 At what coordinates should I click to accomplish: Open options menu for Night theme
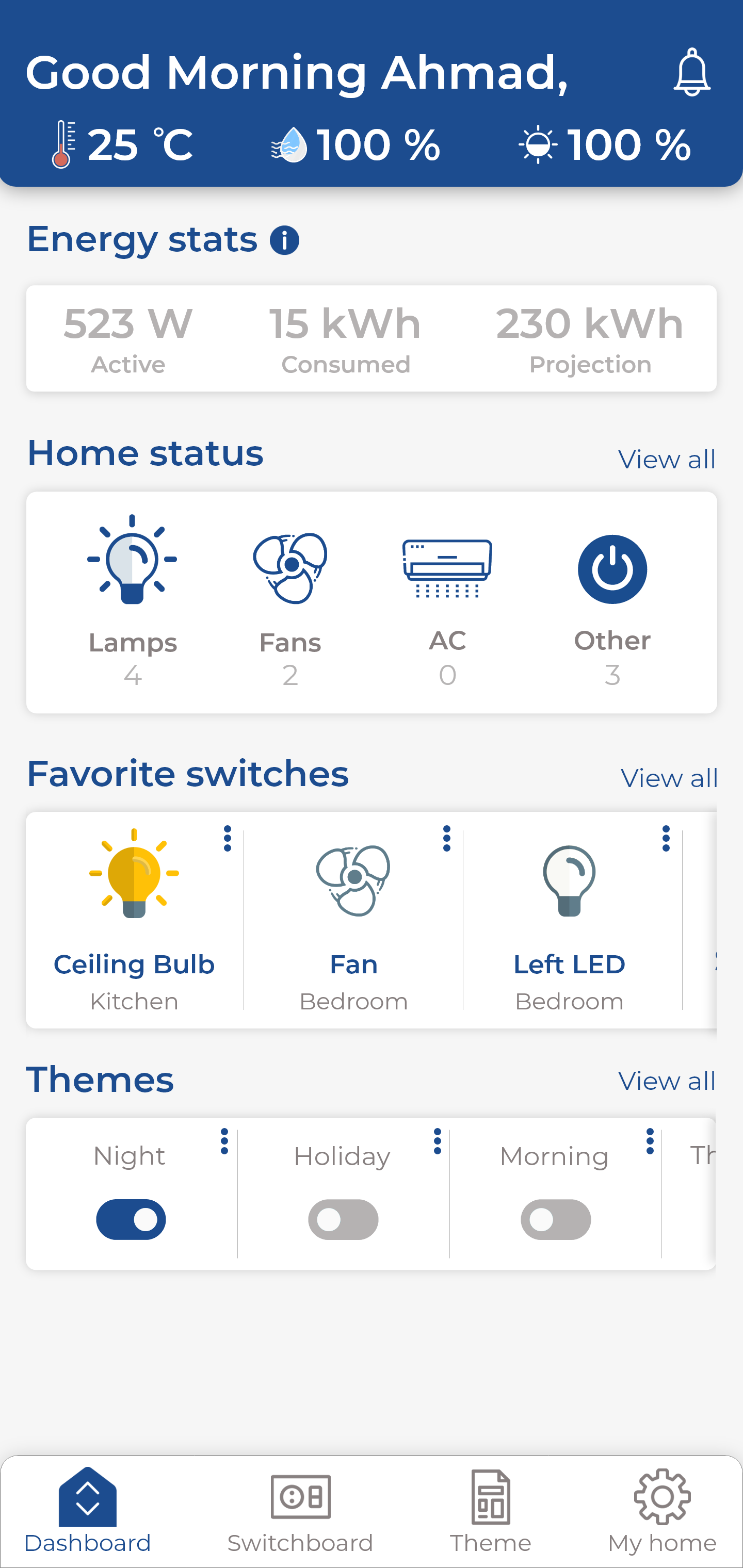coord(224,1142)
